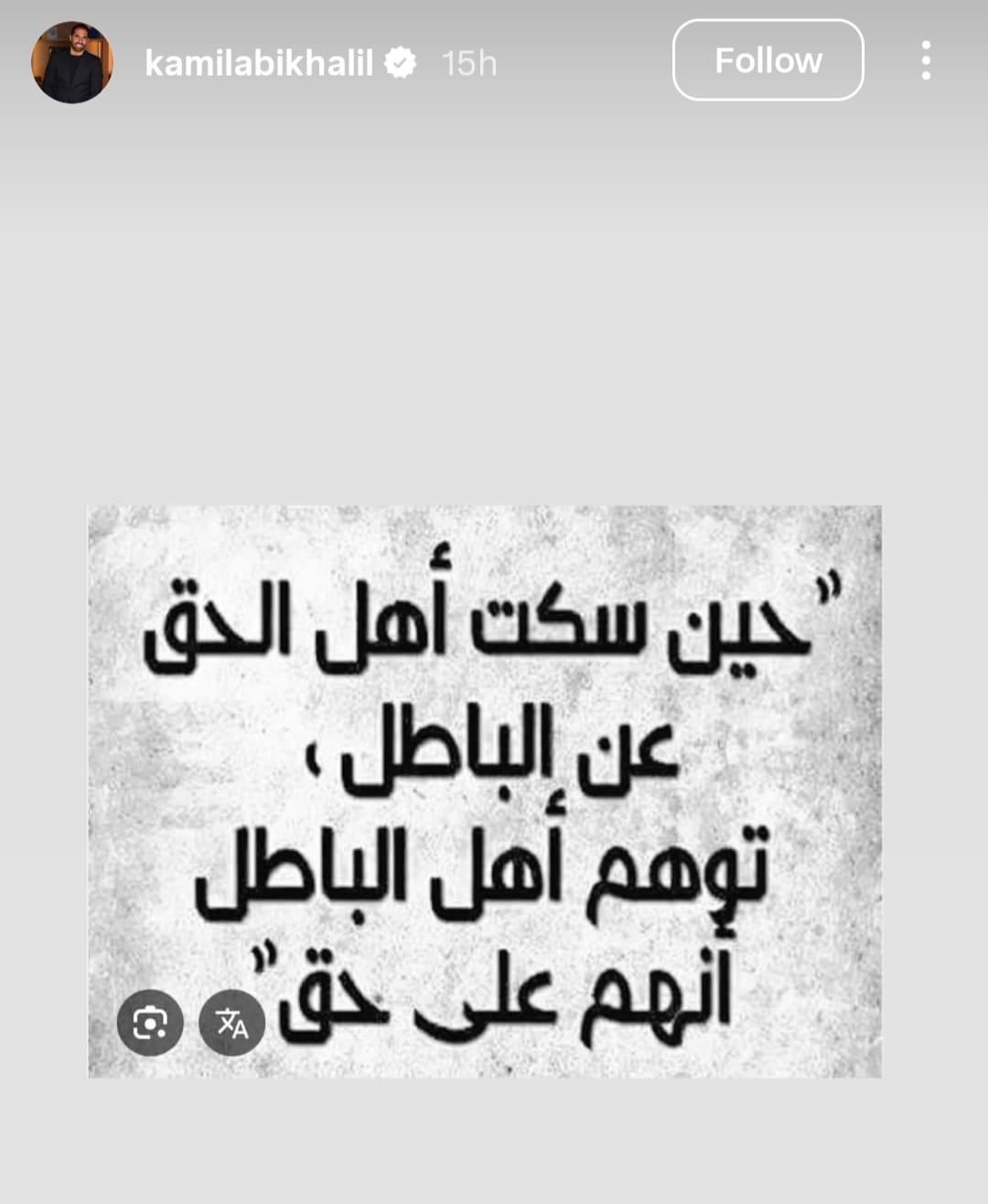988x1204 pixels.
Task: Open the three-dot overflow menu
Action: 926,60
